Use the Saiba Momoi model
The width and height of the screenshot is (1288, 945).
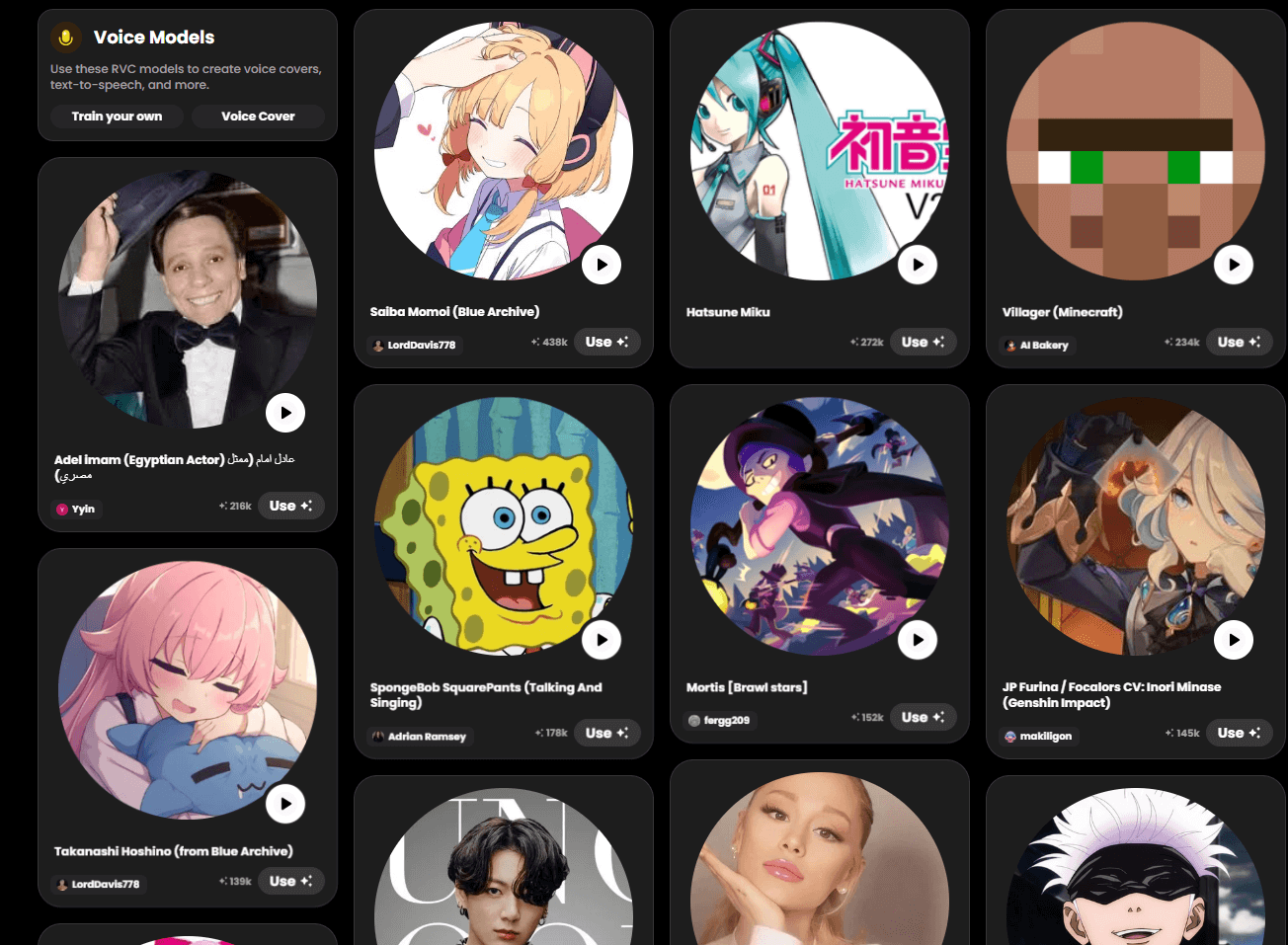(x=606, y=342)
